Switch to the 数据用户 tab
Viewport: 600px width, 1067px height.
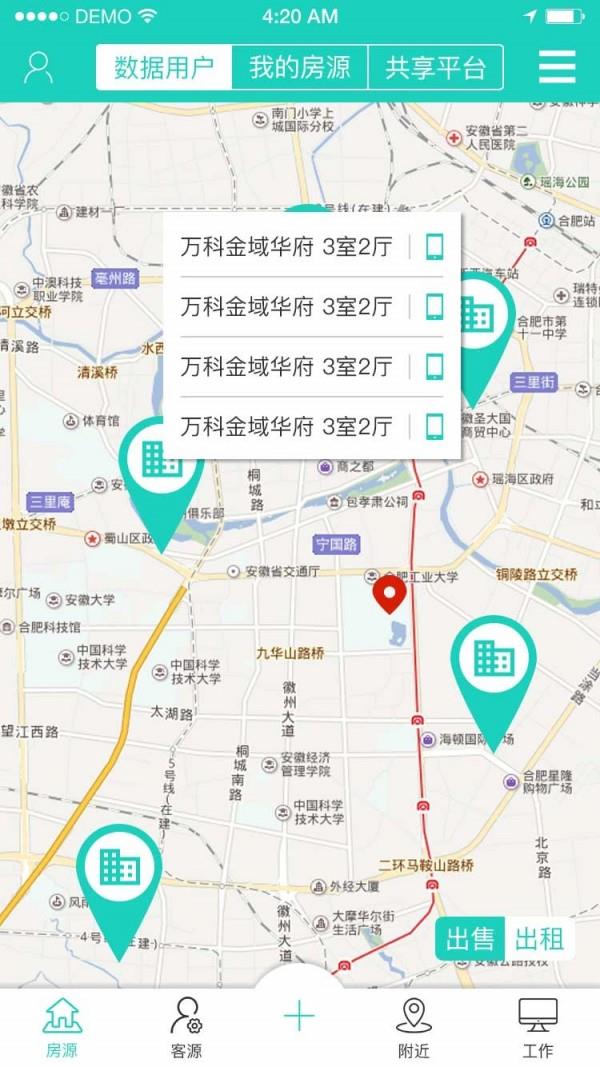click(164, 68)
